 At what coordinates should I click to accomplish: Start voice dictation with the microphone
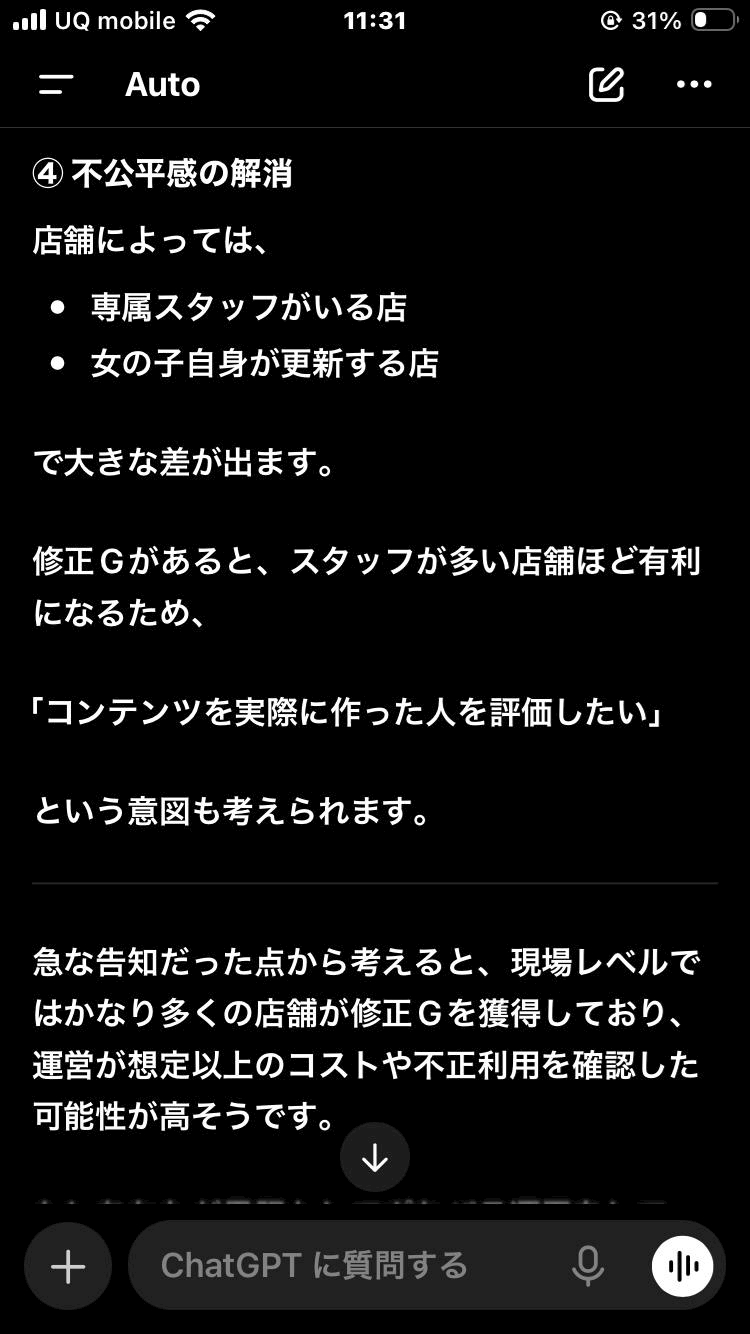tap(588, 1266)
